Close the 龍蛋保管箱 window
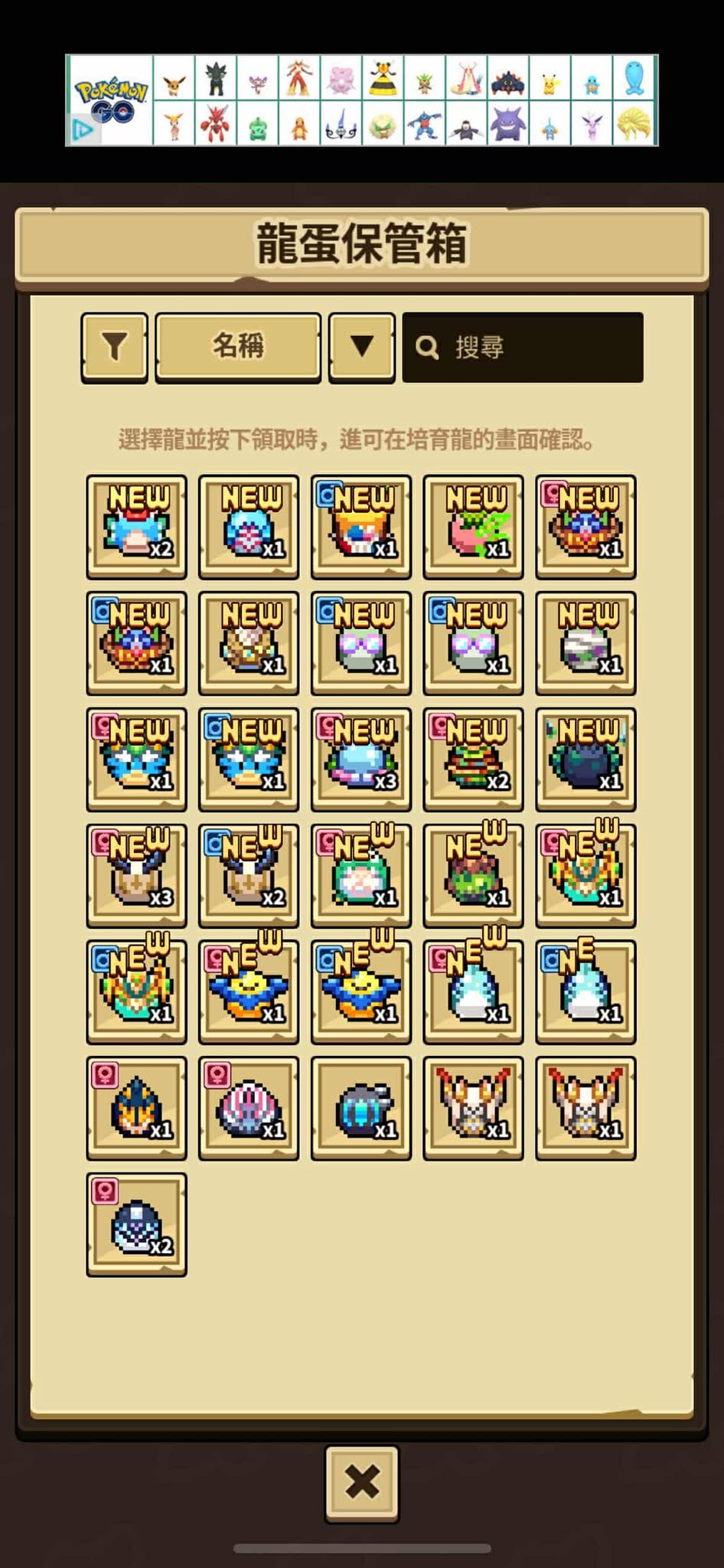724x1568 pixels. coord(361,1481)
